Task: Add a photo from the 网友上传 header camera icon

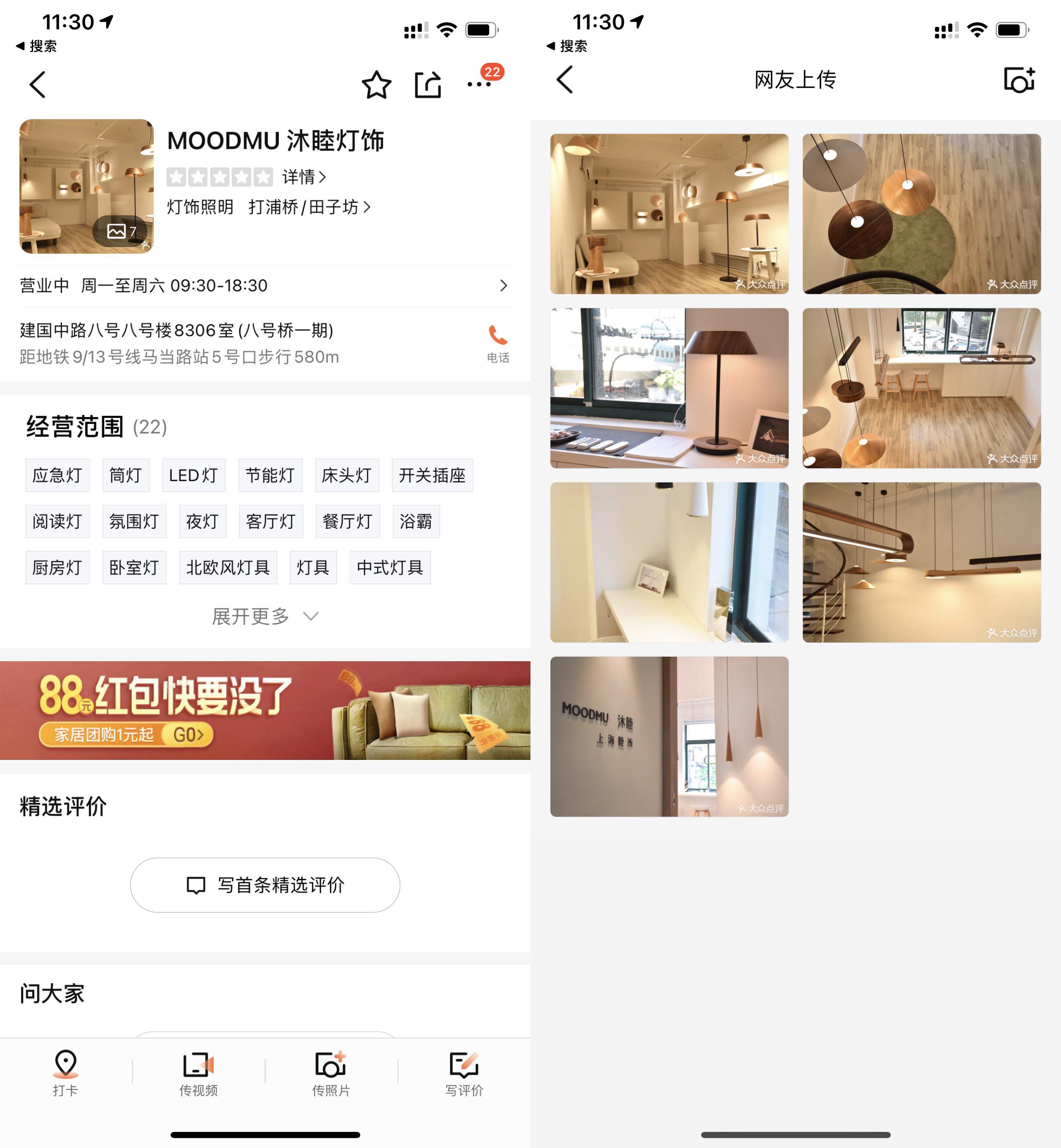Action: point(1019,80)
